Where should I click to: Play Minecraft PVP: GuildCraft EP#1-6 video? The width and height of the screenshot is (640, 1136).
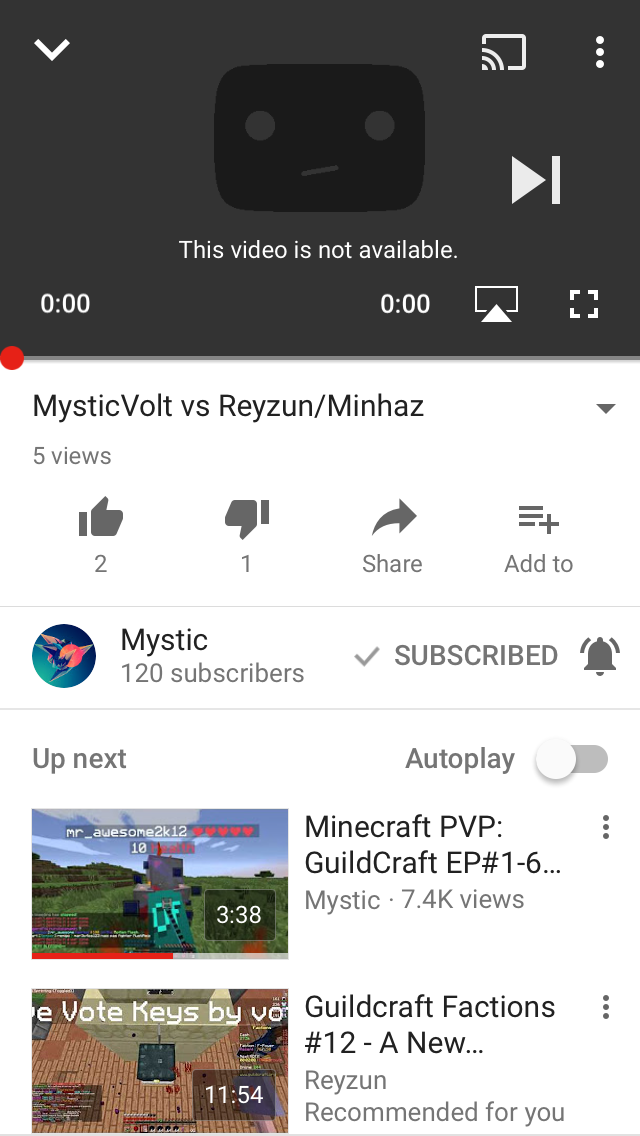coord(160,882)
